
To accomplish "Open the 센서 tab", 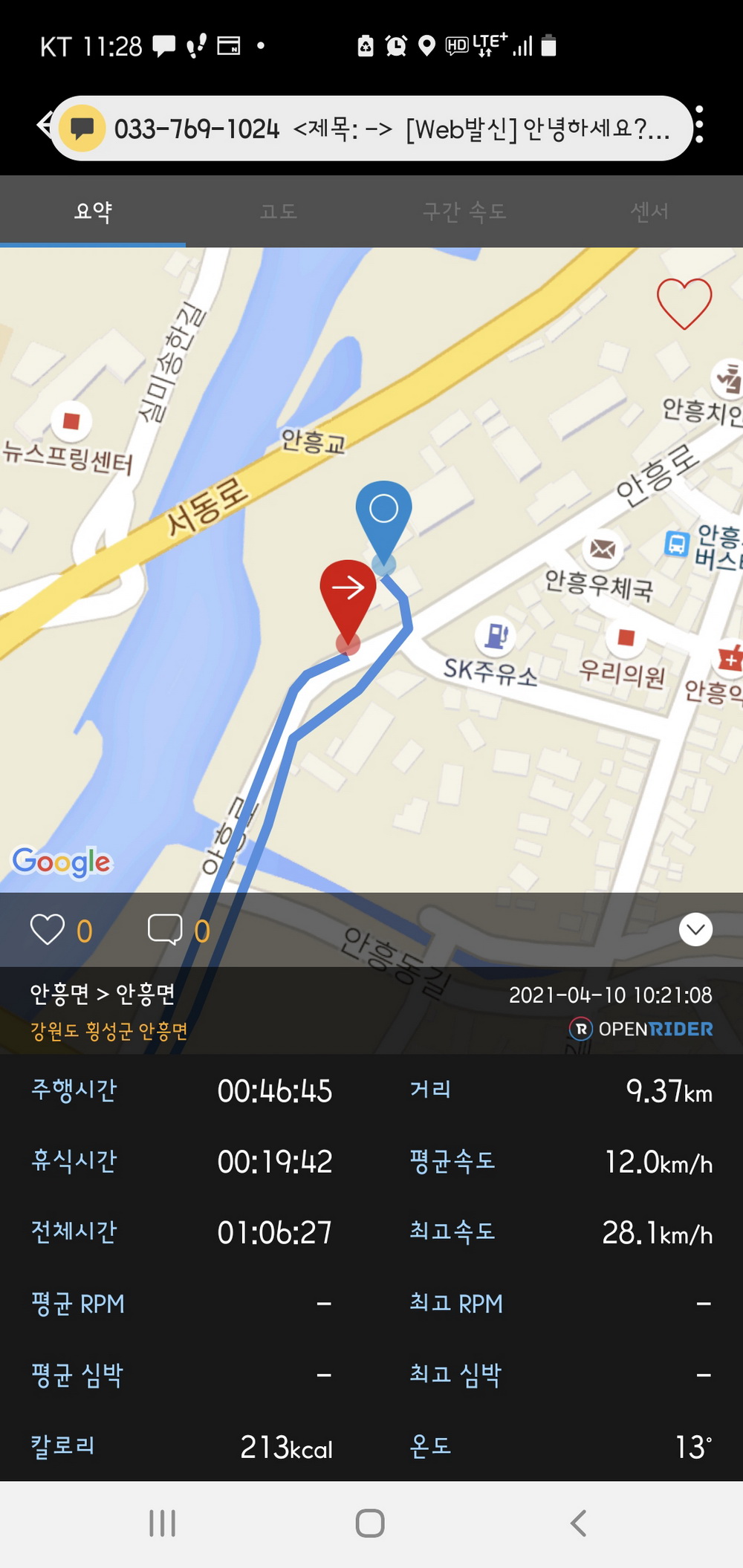I will (649, 212).
